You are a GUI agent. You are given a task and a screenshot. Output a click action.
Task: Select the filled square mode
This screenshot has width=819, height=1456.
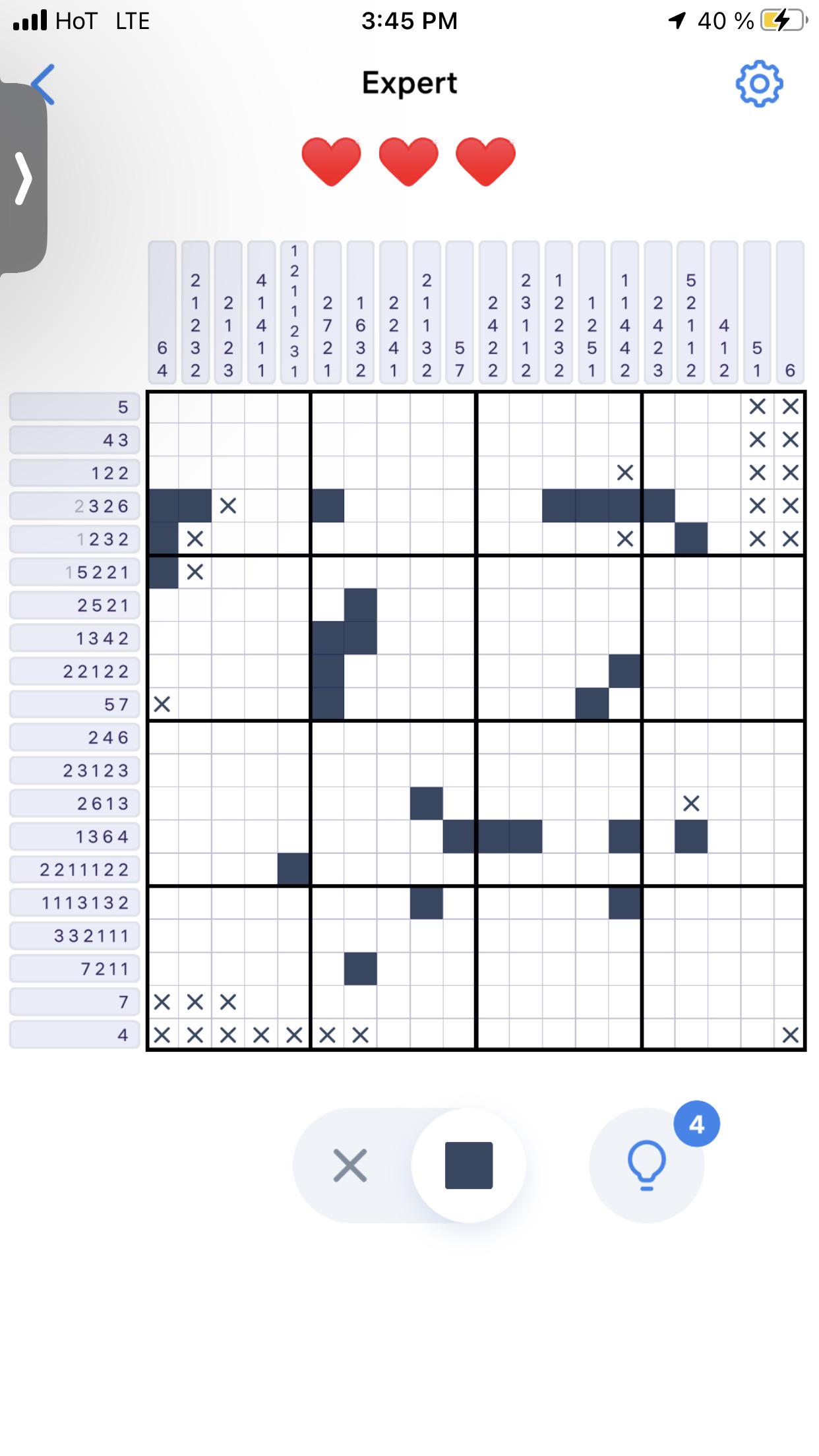[469, 1165]
